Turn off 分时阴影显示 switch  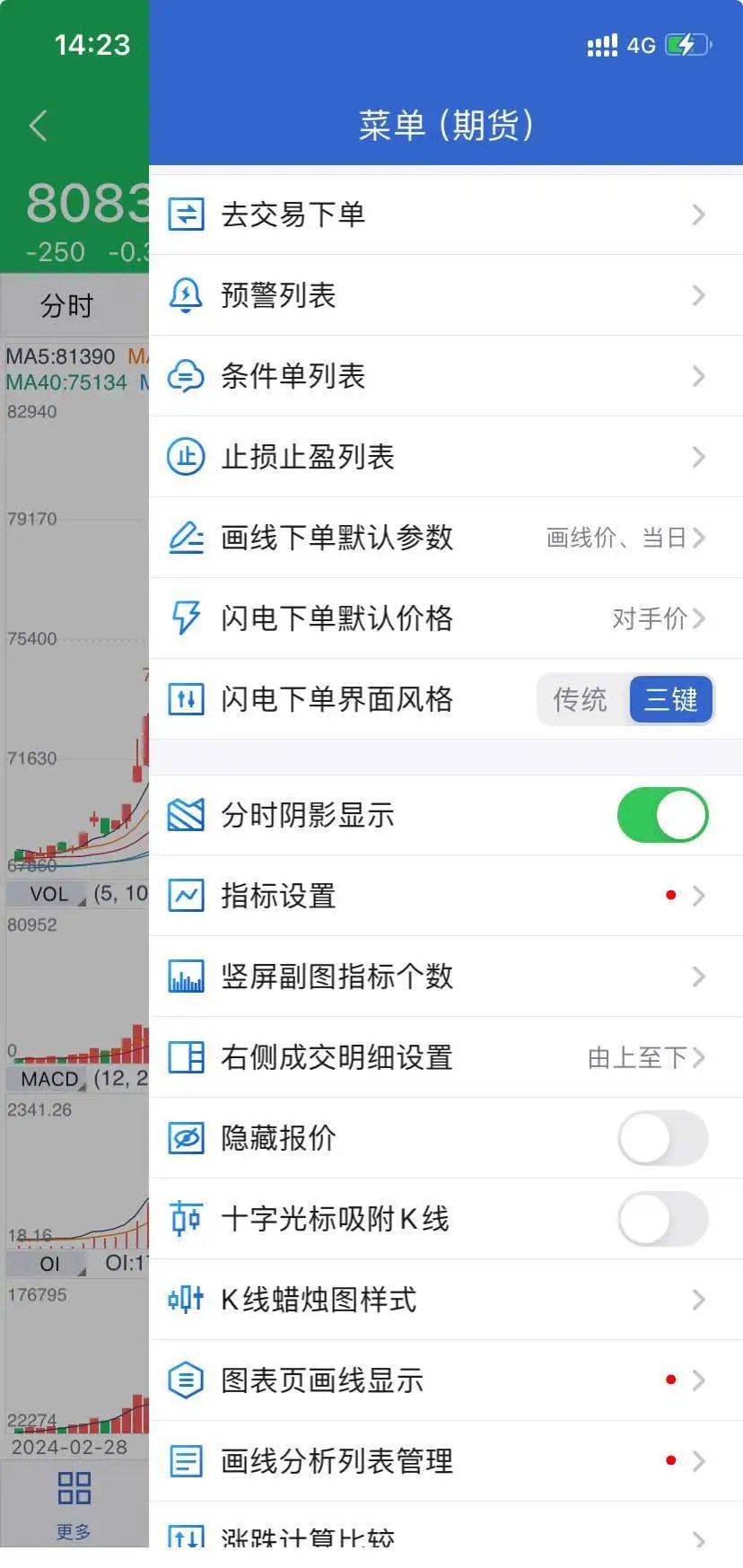click(x=662, y=815)
